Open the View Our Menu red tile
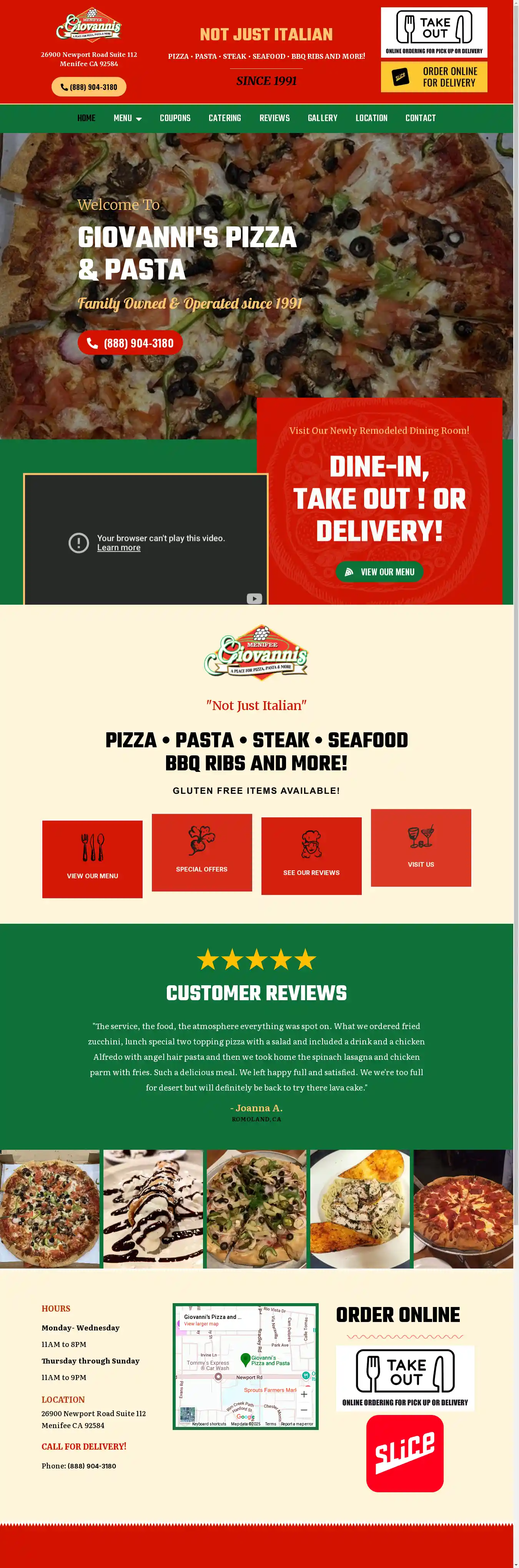Viewport: 519px width, 1568px height. 93,859
